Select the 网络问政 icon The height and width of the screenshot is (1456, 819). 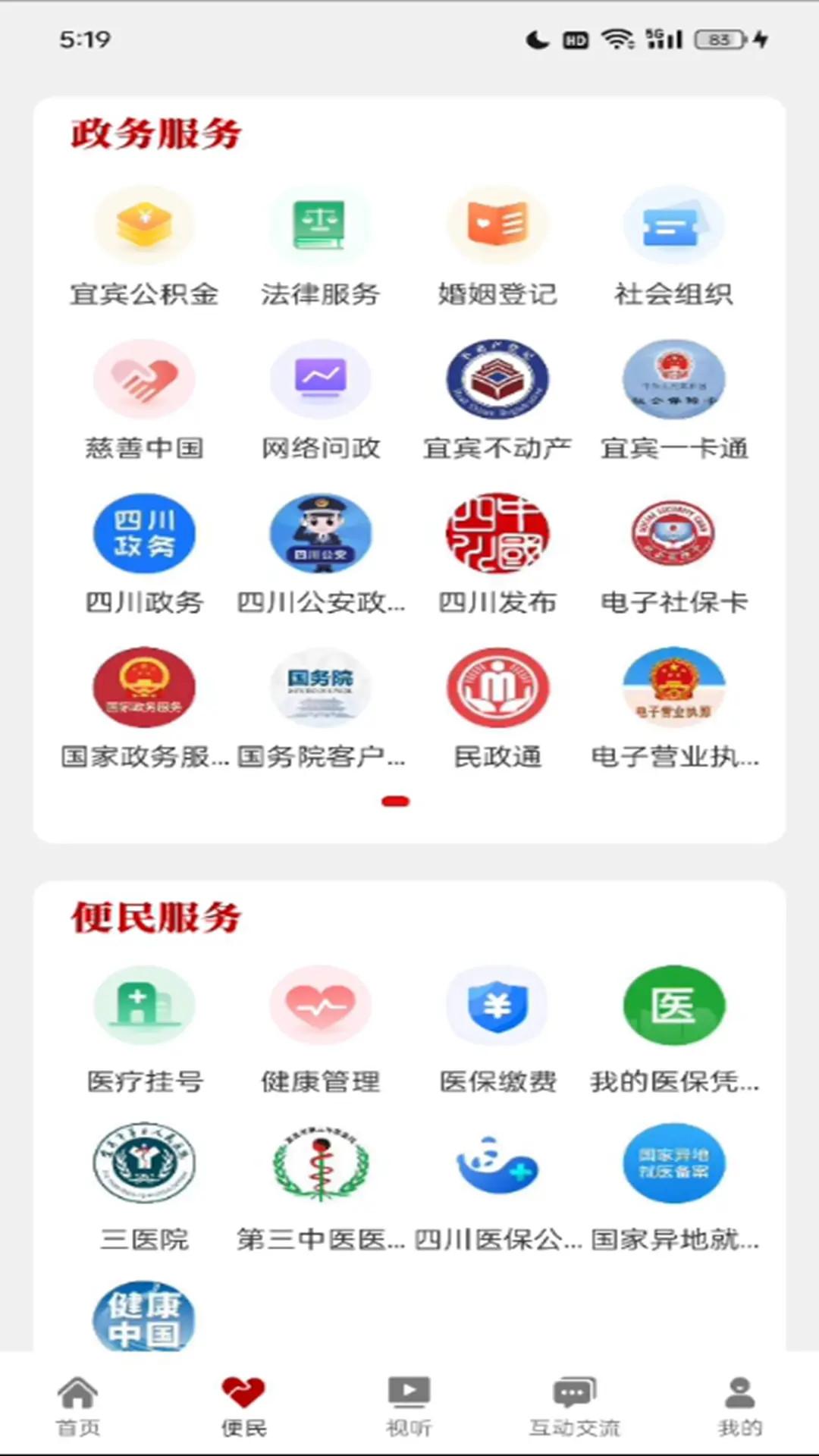tap(320, 379)
